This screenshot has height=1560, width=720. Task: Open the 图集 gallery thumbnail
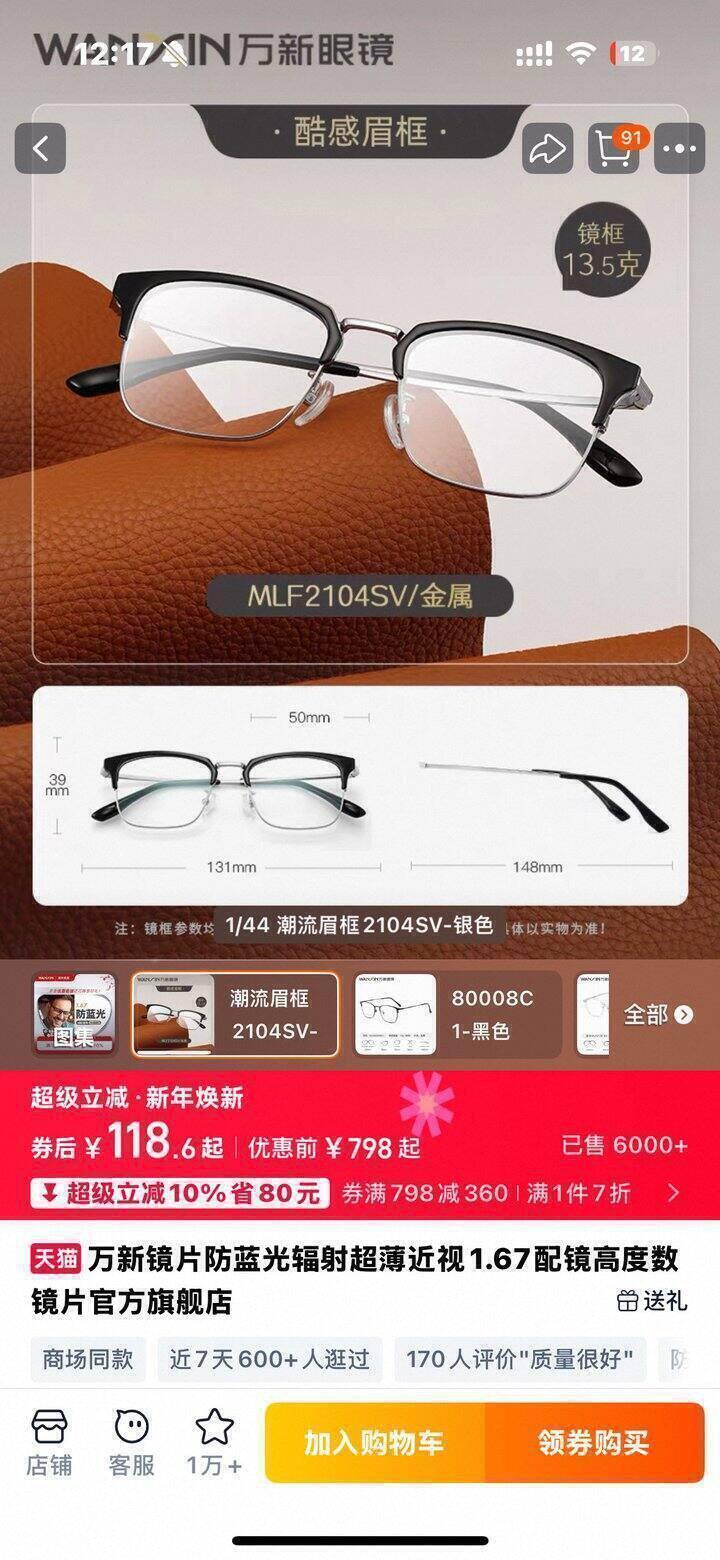pos(74,1014)
